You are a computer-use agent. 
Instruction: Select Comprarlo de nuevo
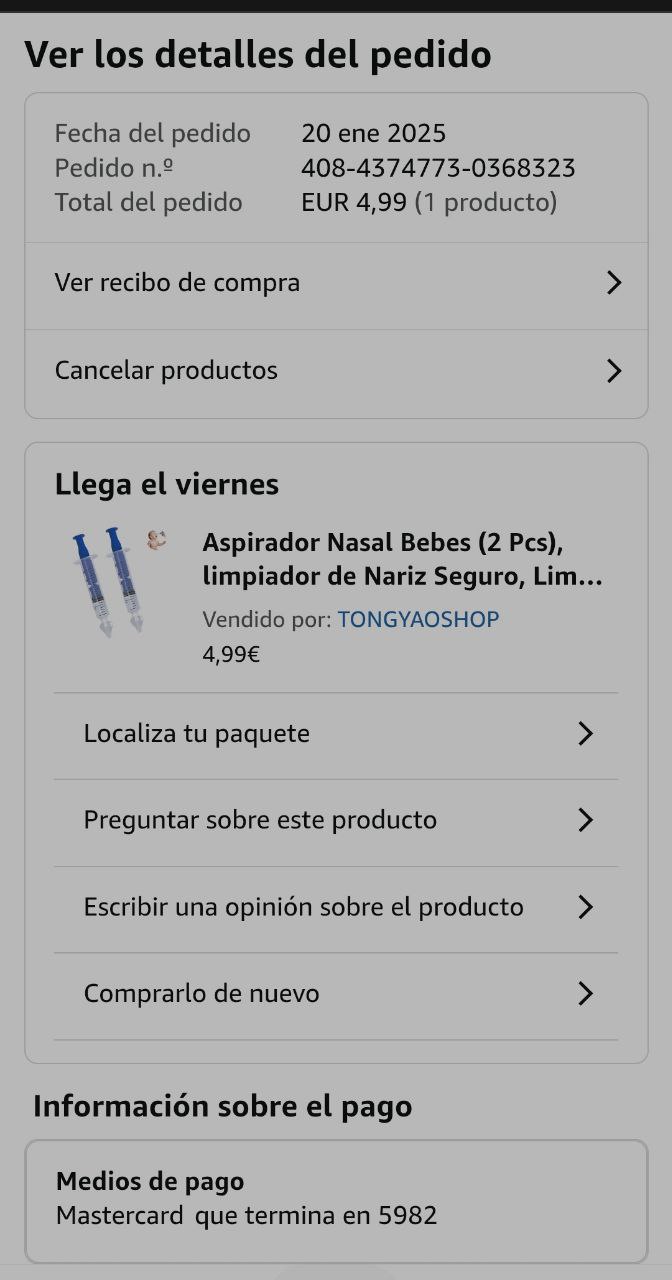tap(336, 994)
